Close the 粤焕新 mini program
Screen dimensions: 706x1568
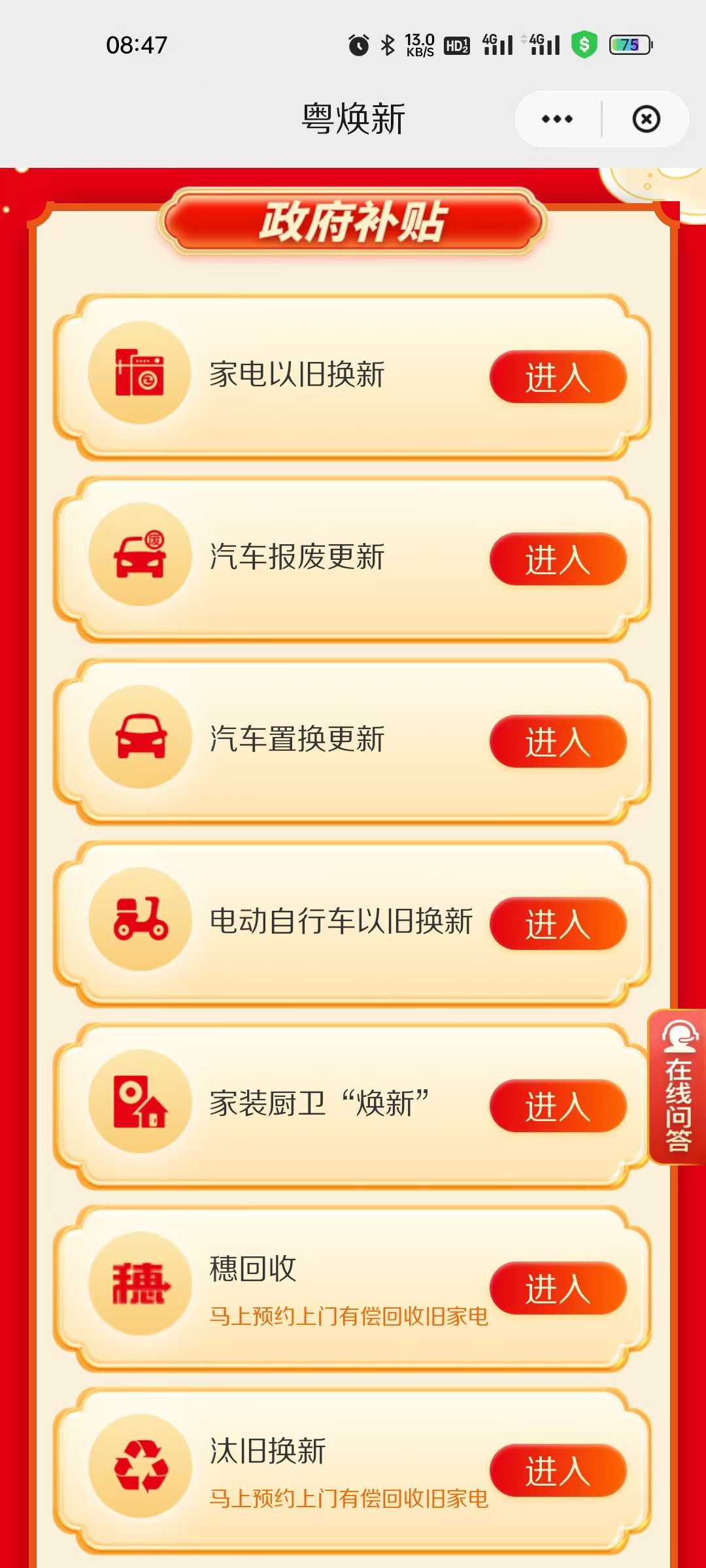click(x=646, y=119)
